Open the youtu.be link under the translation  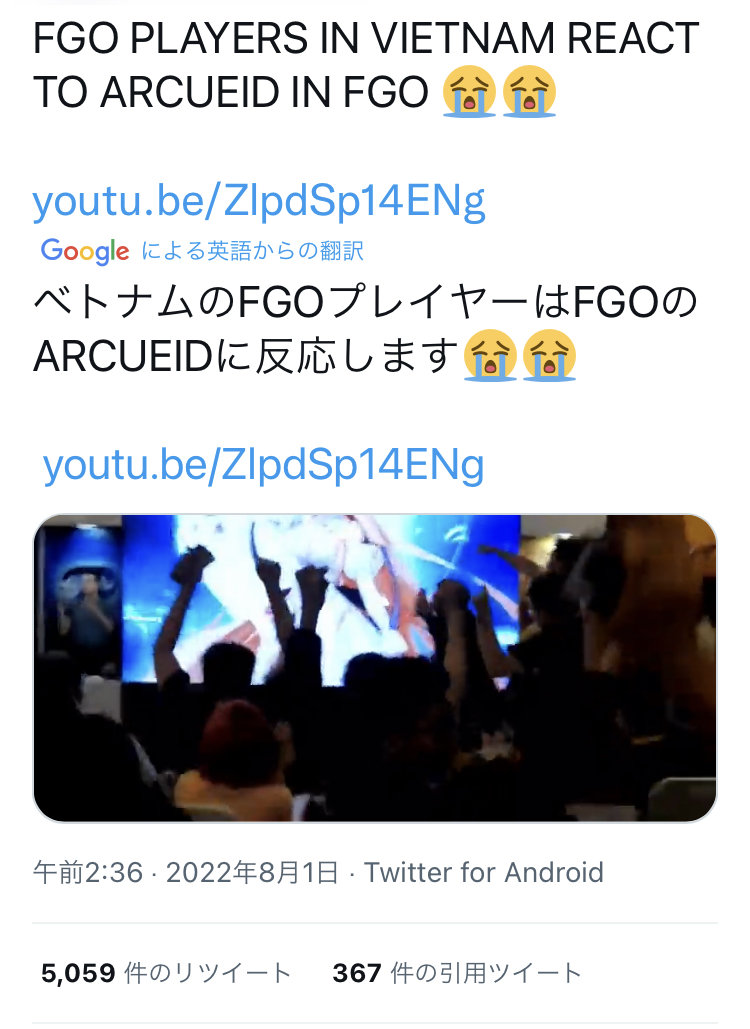pyautogui.click(x=264, y=465)
